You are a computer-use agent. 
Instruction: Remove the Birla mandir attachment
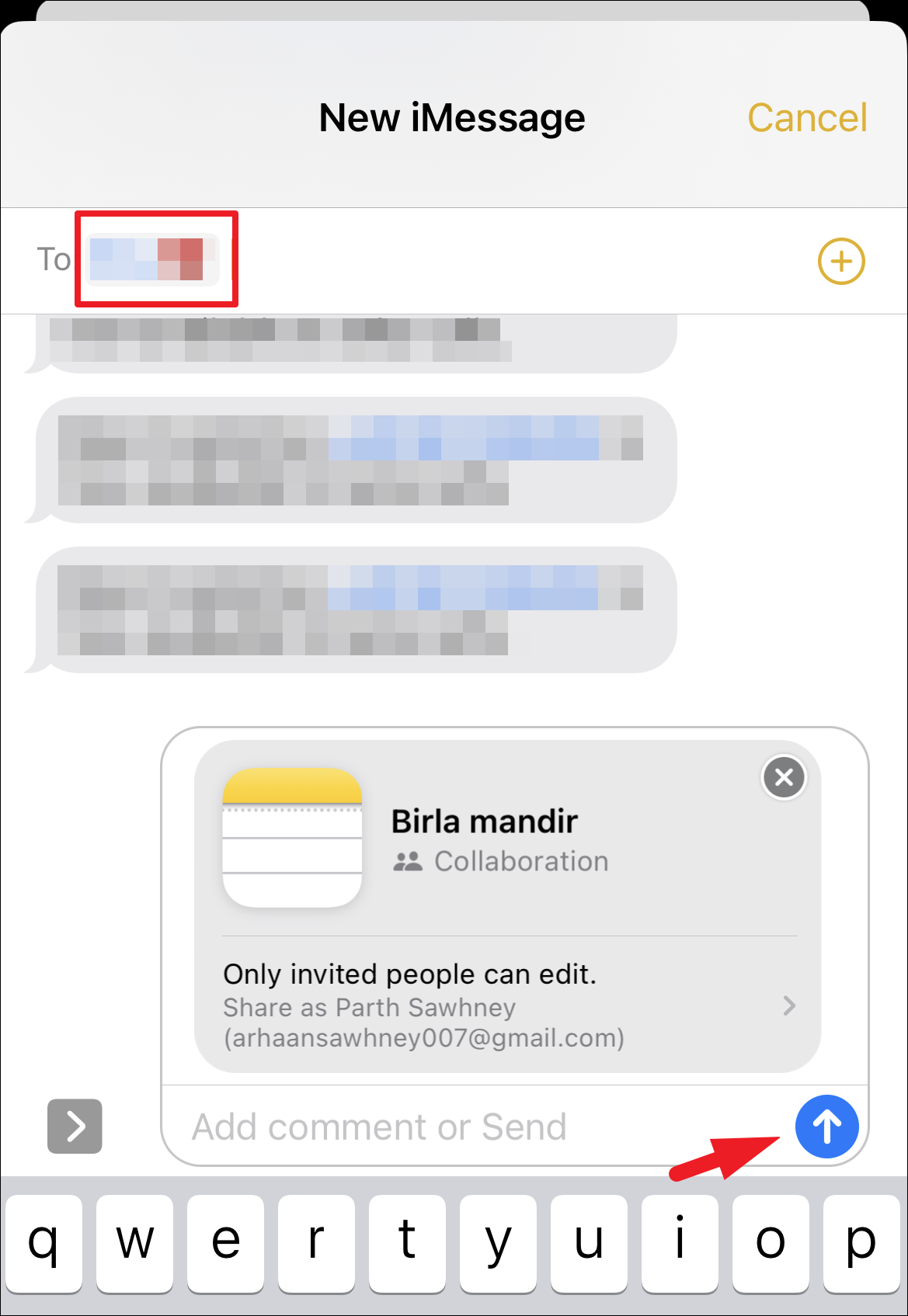point(784,776)
